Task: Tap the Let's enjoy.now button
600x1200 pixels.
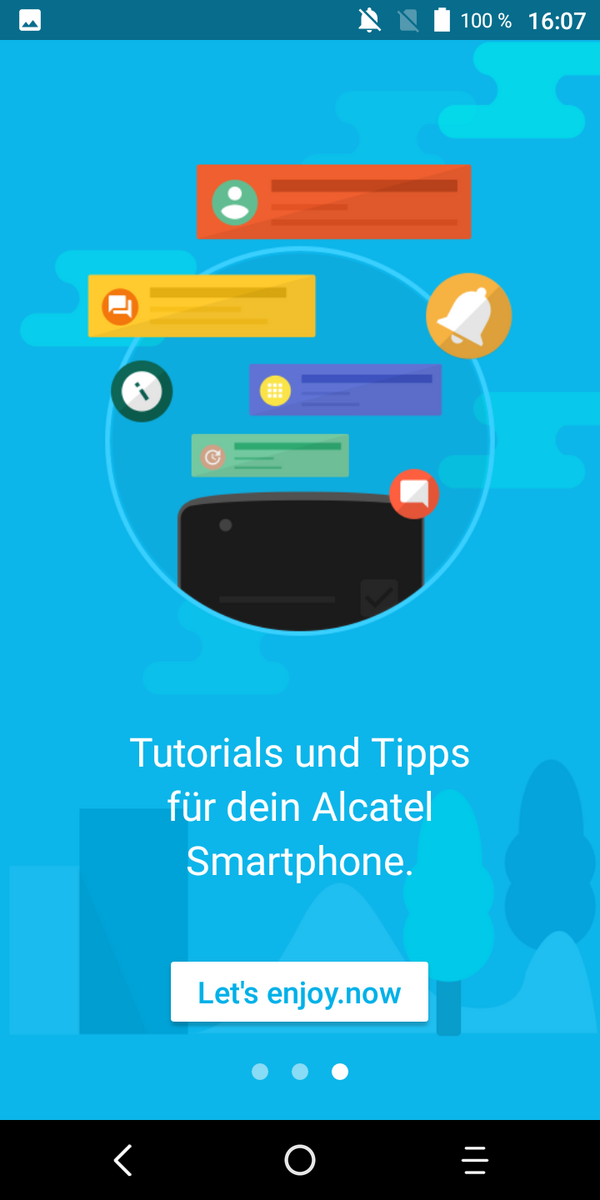Action: [x=299, y=992]
